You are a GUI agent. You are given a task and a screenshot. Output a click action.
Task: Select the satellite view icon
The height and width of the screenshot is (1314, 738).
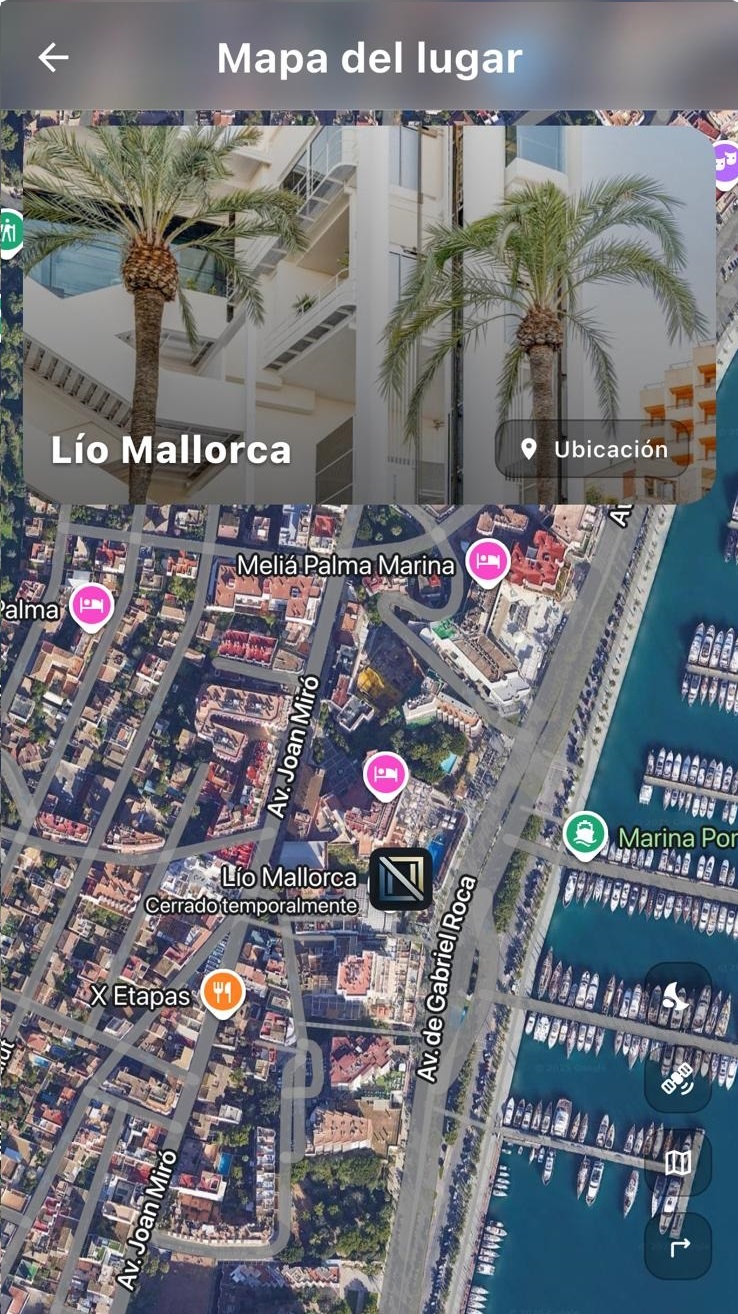(678, 1079)
